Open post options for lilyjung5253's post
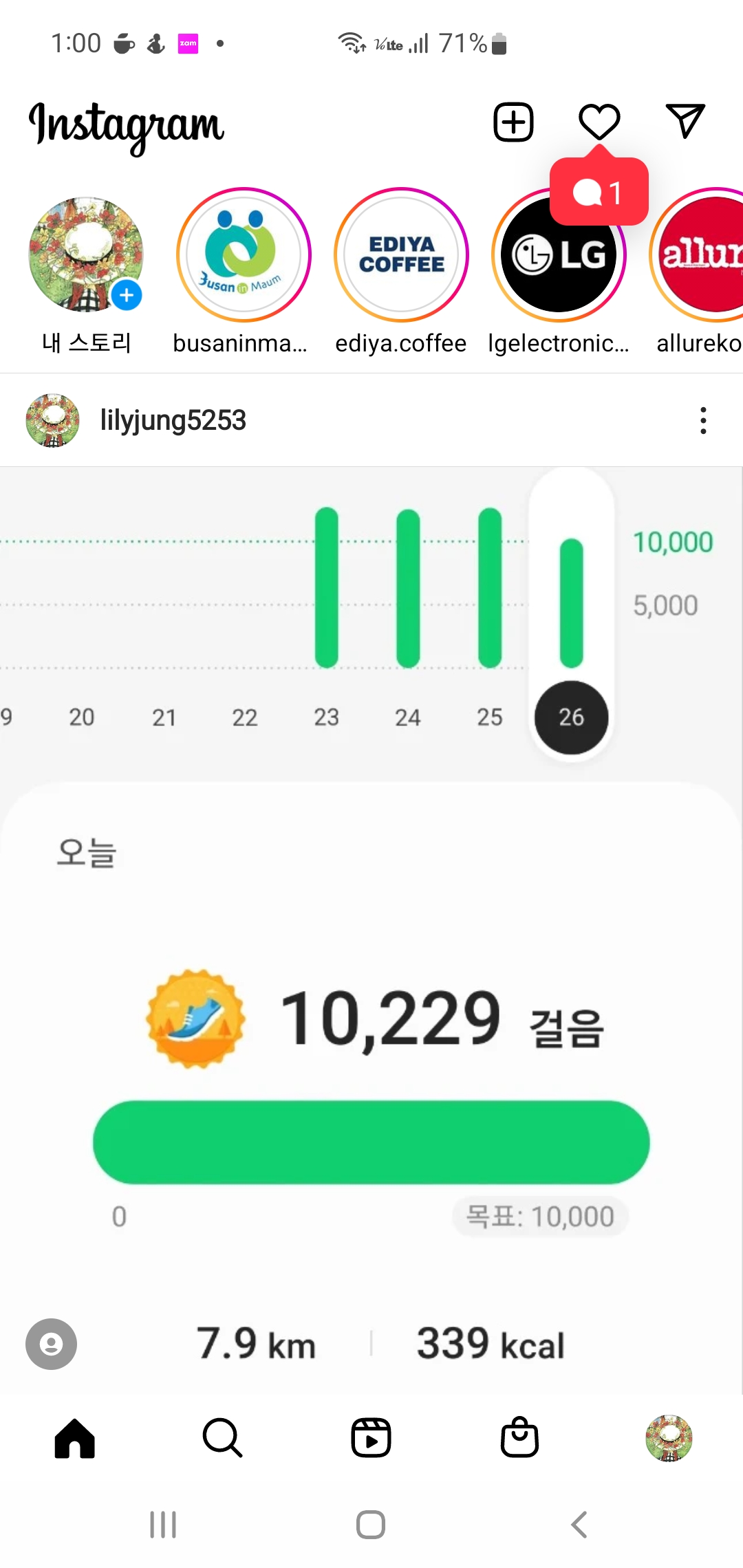Image resolution: width=743 pixels, height=1568 pixels. 703,420
